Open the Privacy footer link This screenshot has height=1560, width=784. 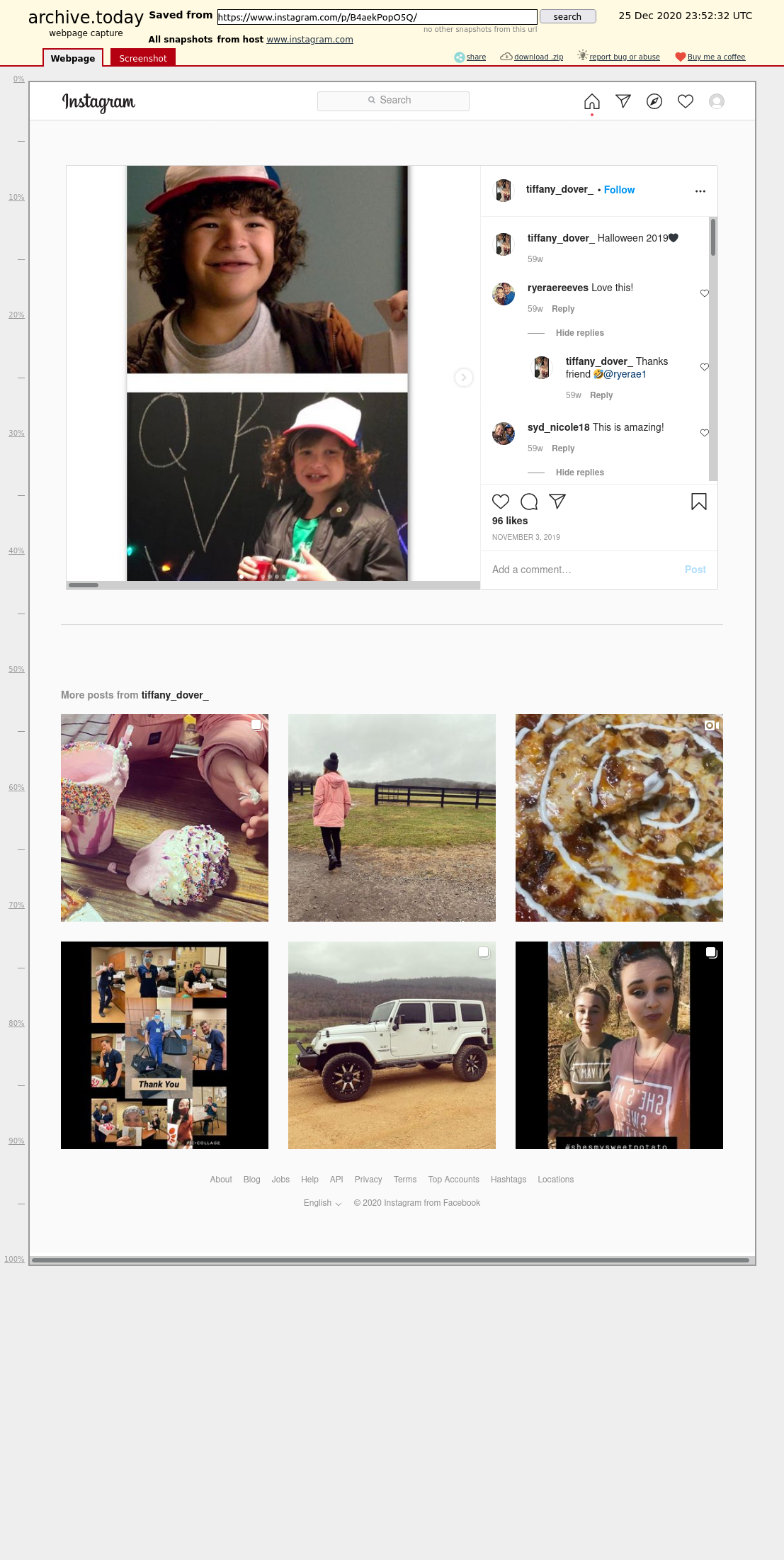tap(368, 1180)
